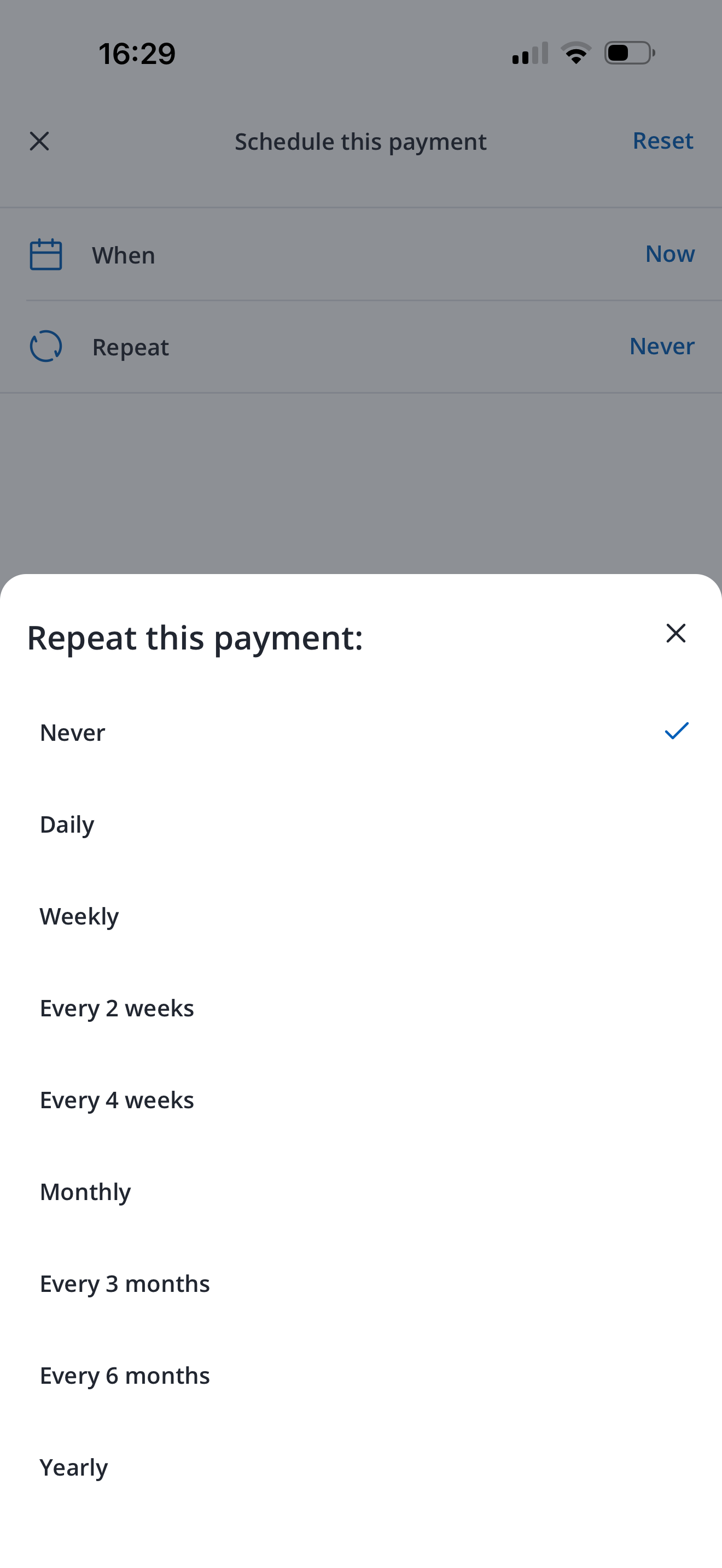Image resolution: width=722 pixels, height=1568 pixels.
Task: Pick Every 2 weeks option
Action: coord(361,1008)
